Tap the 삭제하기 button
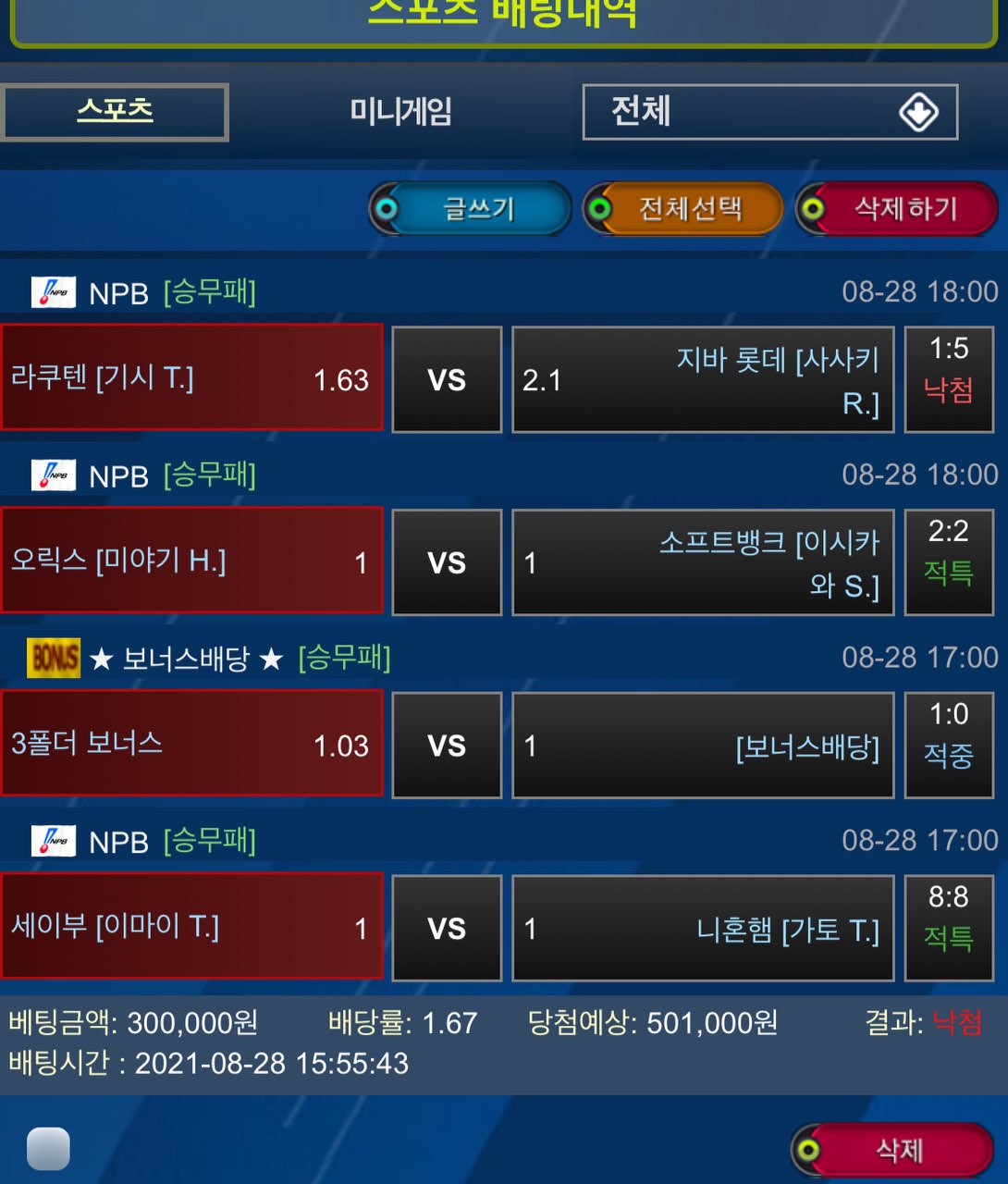 (897, 209)
